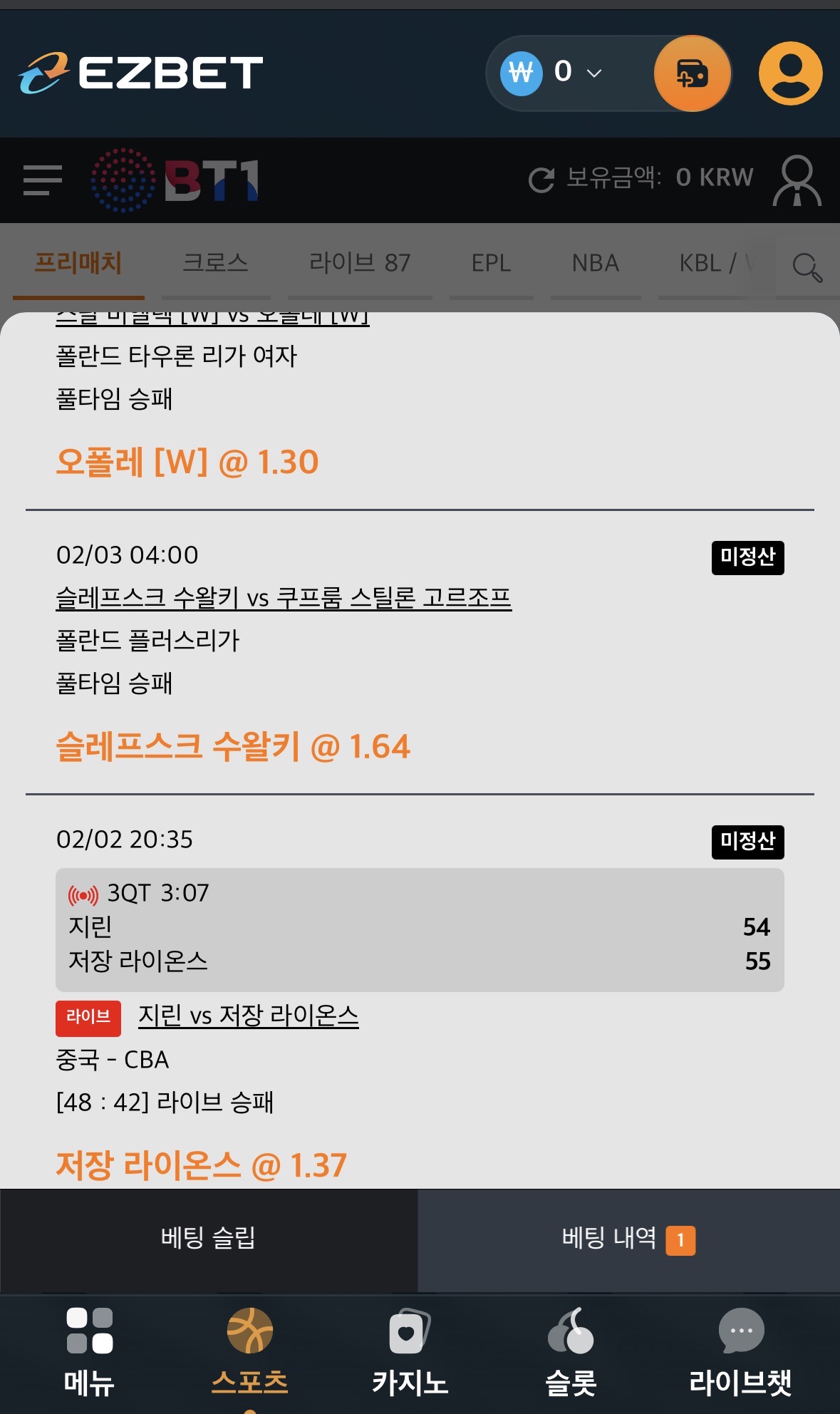Open the 지린 vs 저장 라이온스 match link
The width and height of the screenshot is (840, 1414).
[248, 1016]
